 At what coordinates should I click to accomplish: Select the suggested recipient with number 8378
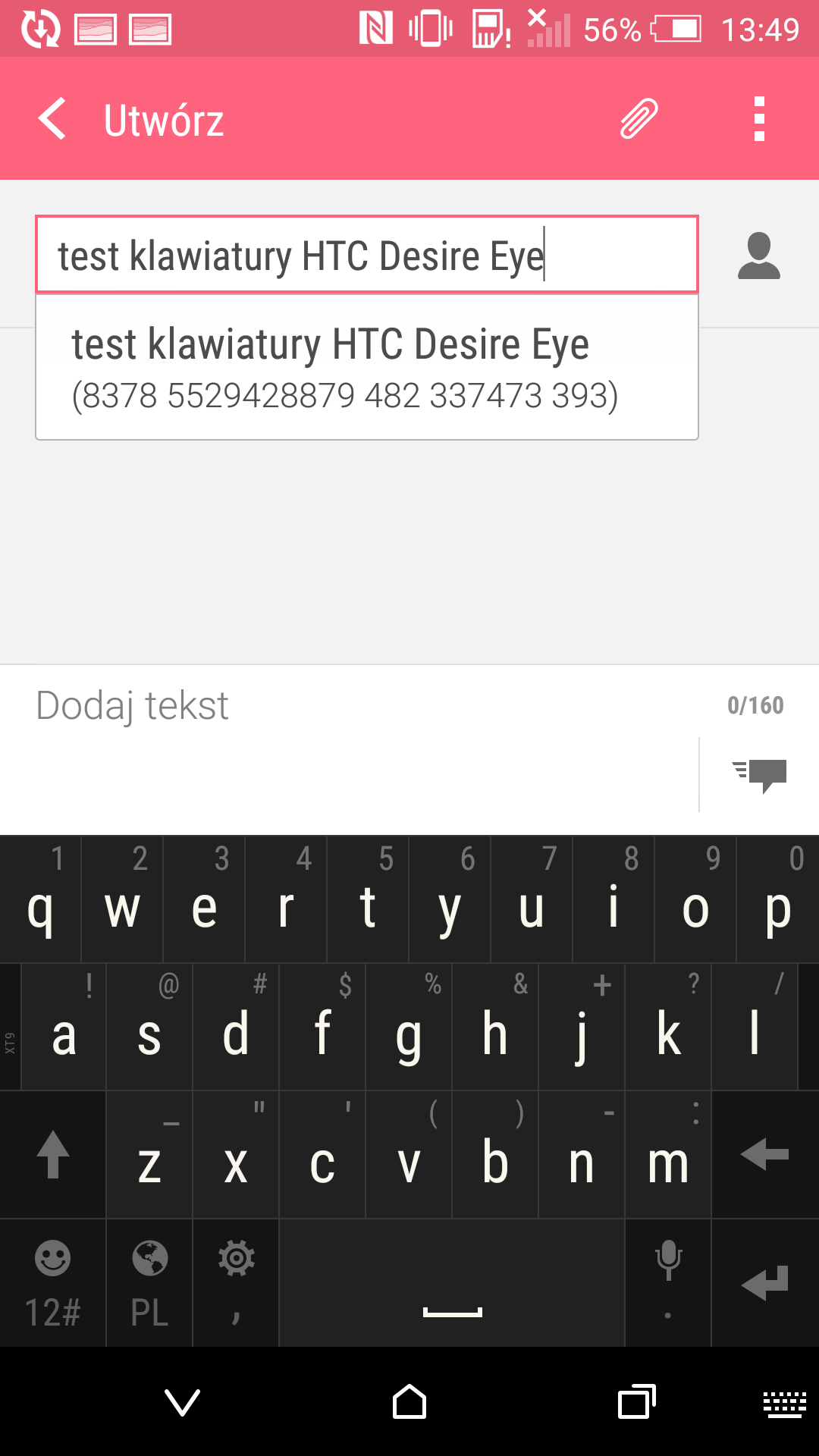coord(367,368)
